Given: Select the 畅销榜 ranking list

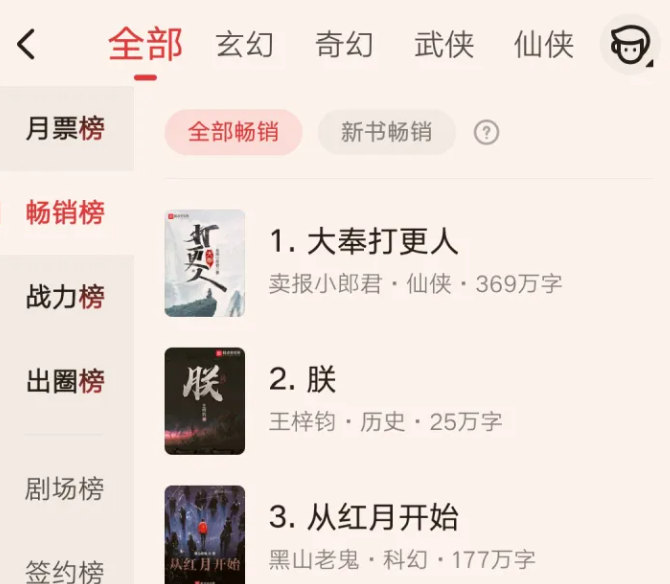Looking at the screenshot, I should [x=65, y=213].
